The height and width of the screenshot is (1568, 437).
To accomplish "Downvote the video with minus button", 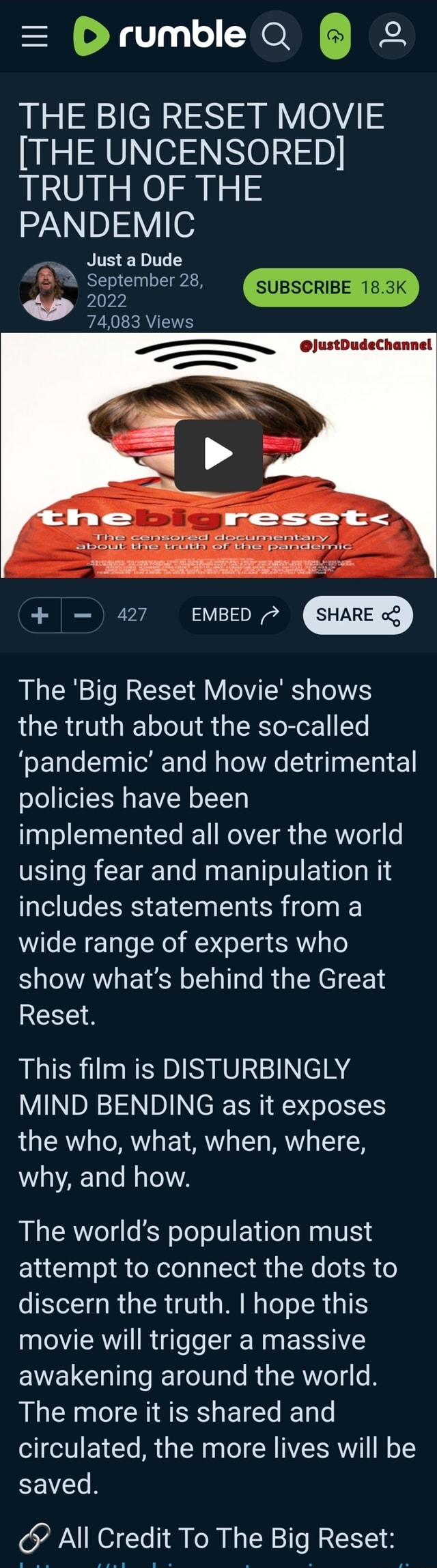I will (83, 615).
